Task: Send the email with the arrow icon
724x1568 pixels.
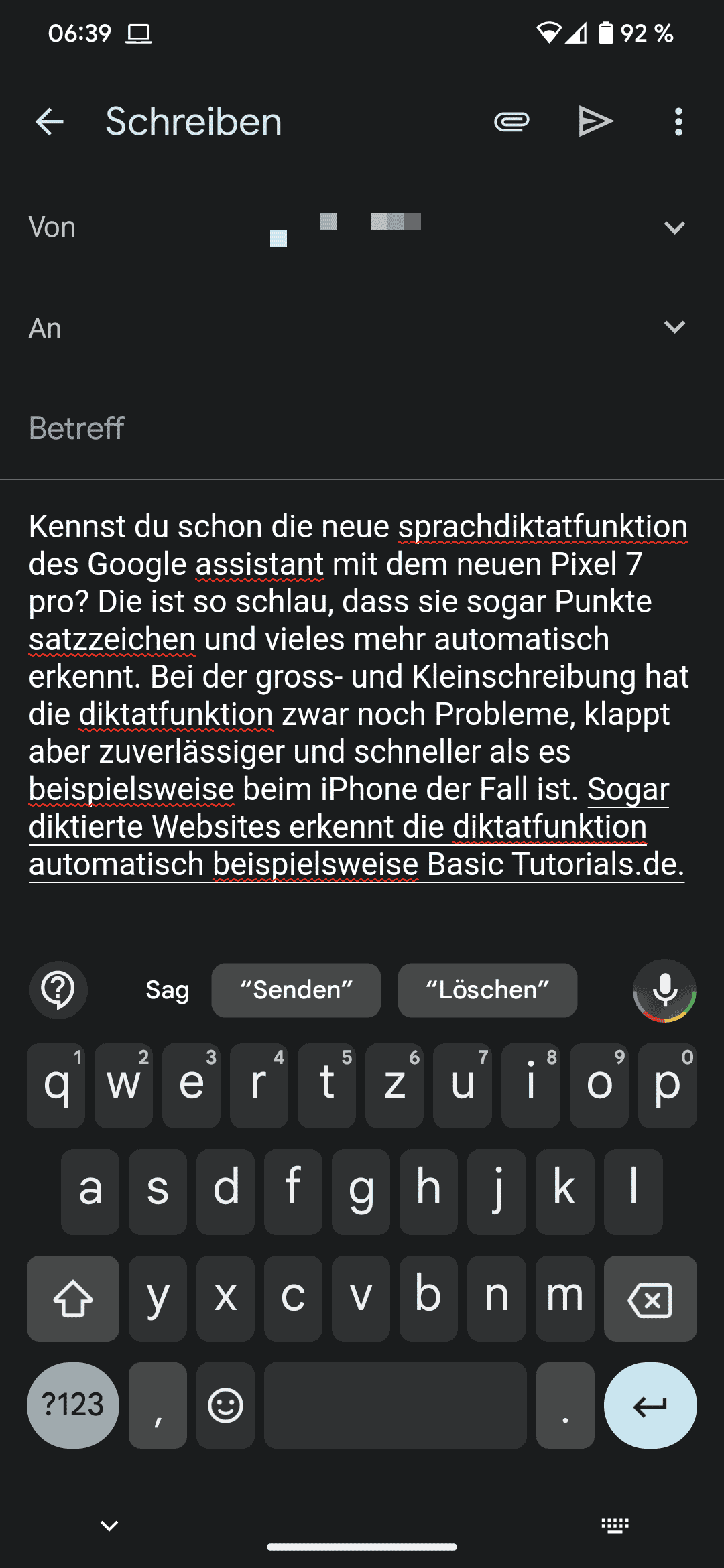Action: [x=595, y=122]
